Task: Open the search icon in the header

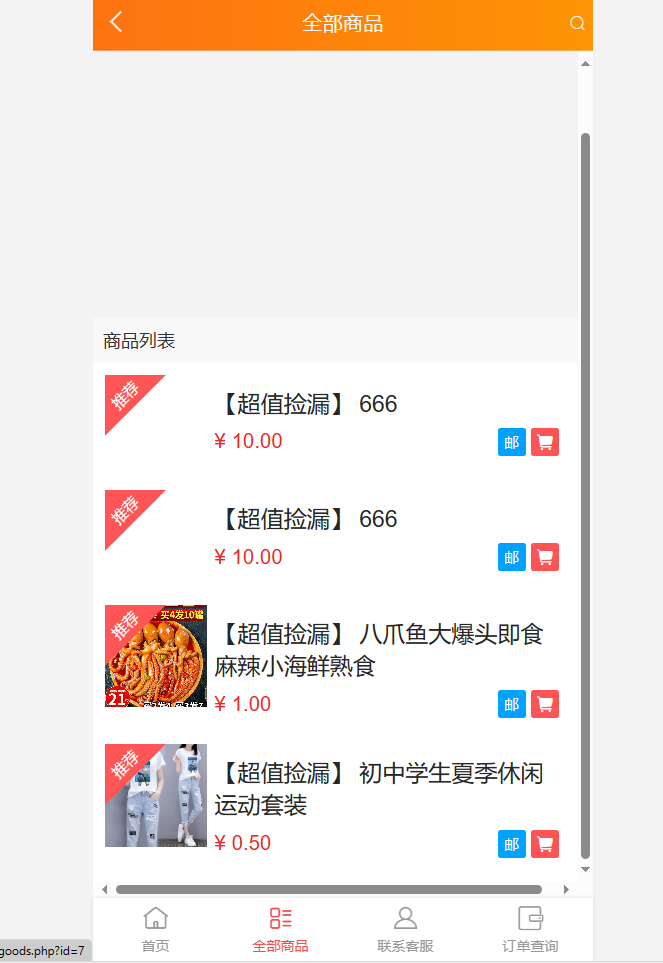Action: pyautogui.click(x=577, y=23)
